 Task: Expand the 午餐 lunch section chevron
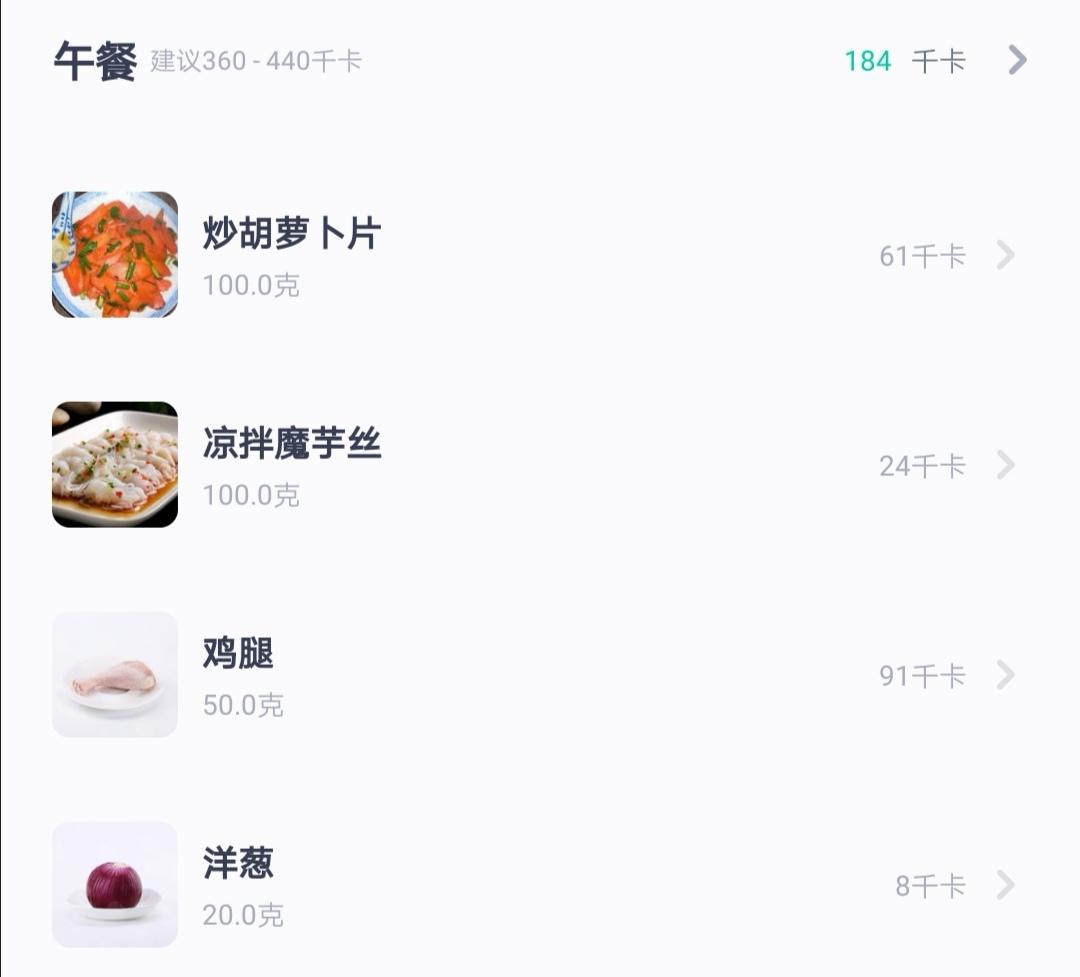click(1016, 61)
